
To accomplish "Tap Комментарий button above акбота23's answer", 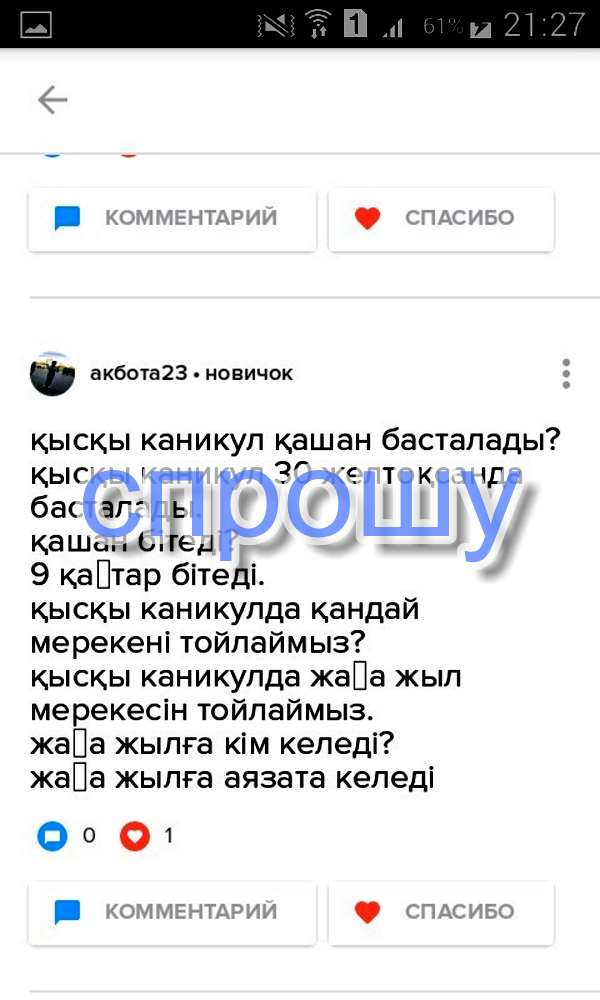I will 172,219.
